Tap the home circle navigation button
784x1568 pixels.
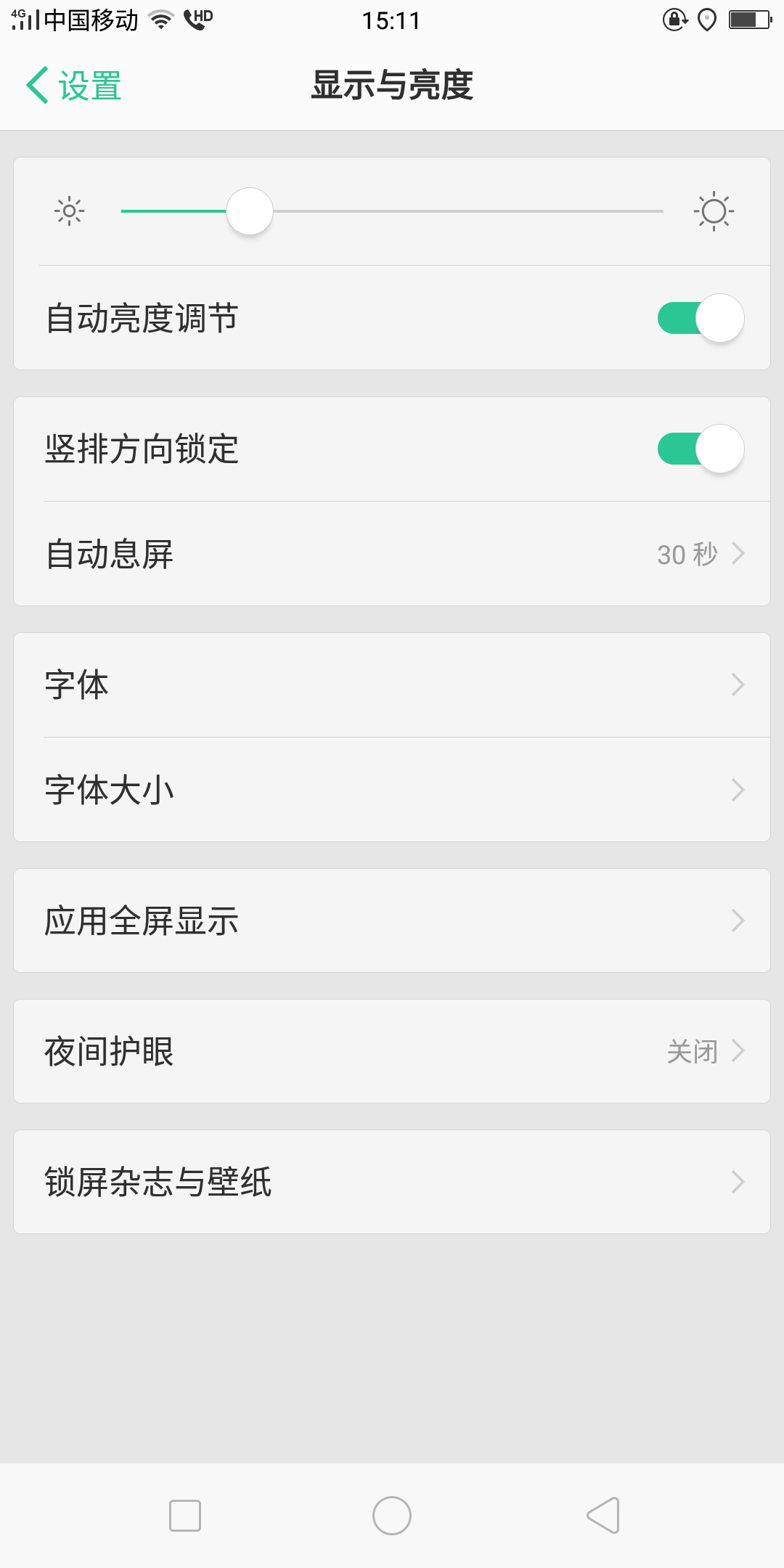[x=392, y=1515]
